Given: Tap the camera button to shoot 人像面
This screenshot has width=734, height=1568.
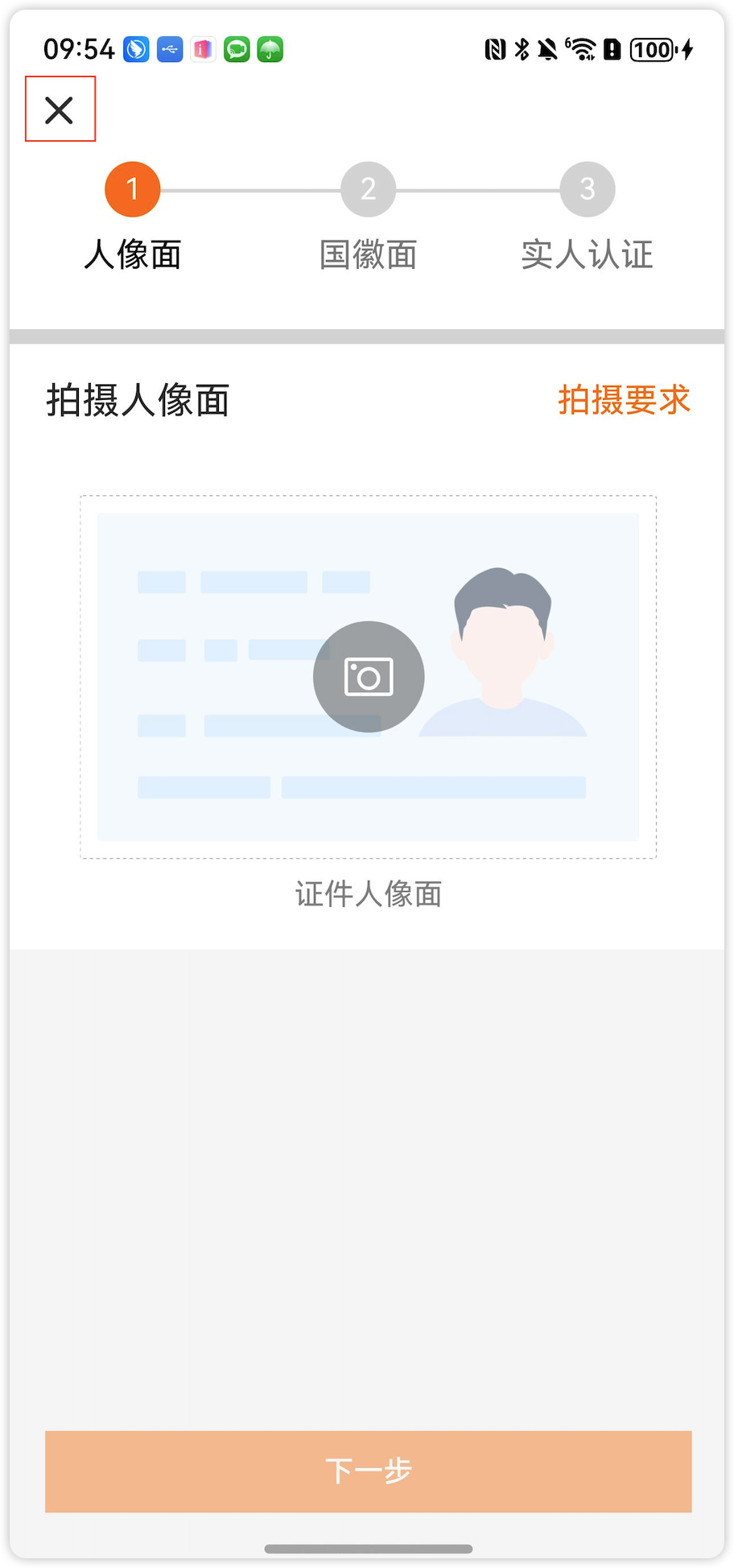Looking at the screenshot, I should pyautogui.click(x=369, y=677).
